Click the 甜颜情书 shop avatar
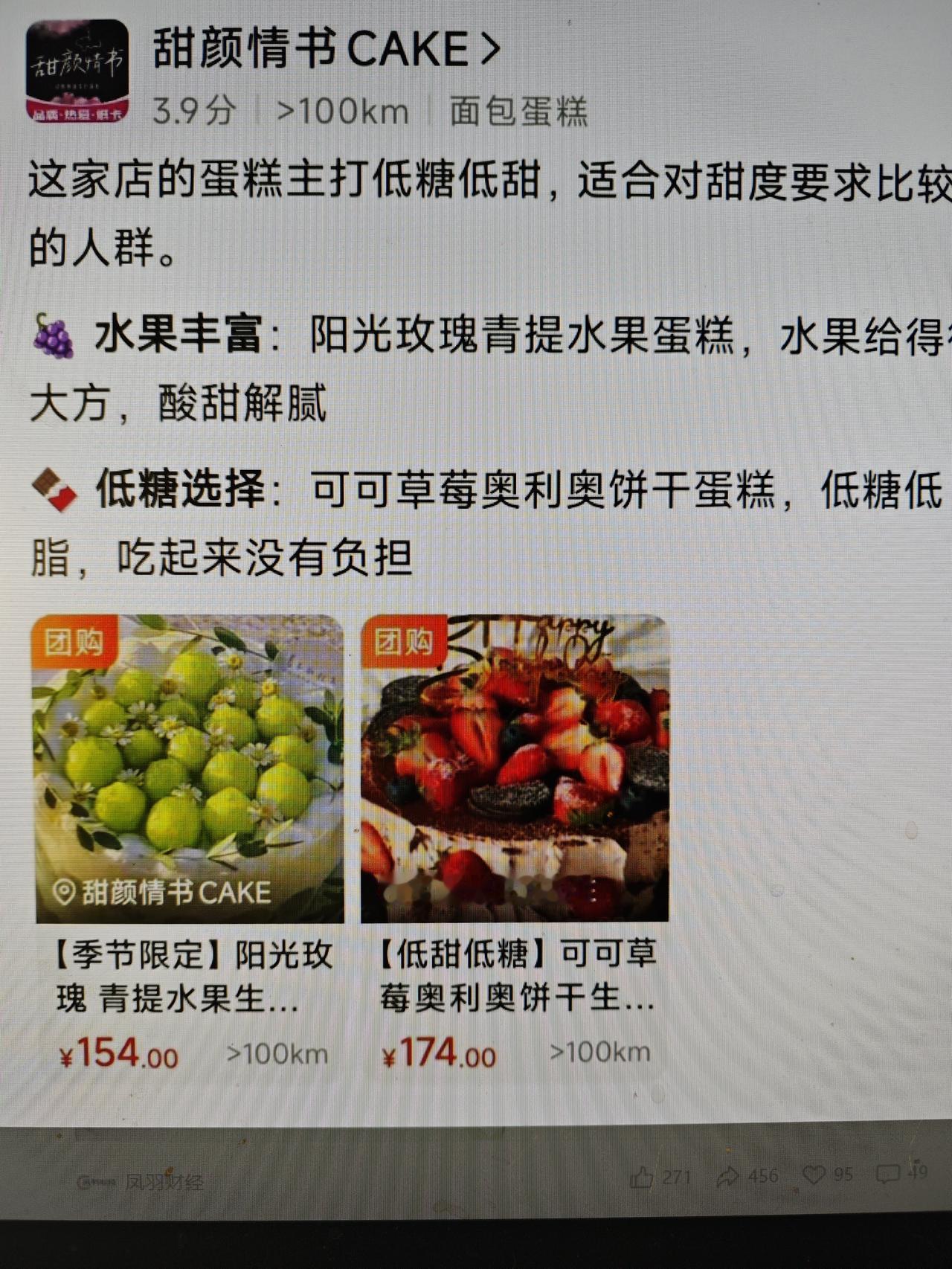This screenshot has width=952, height=1269. [x=80, y=71]
